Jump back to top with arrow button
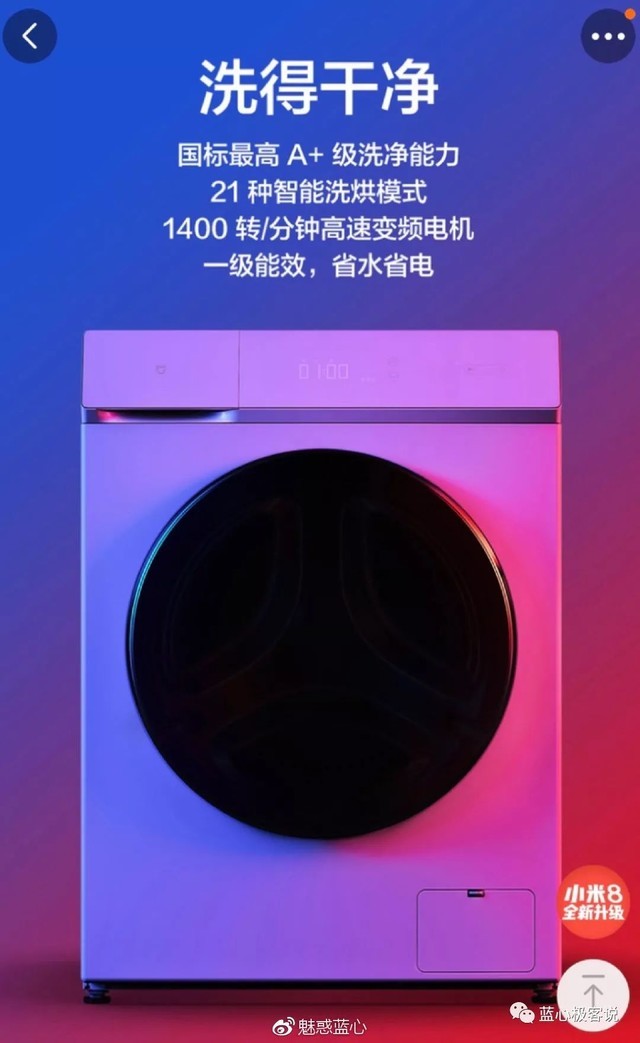This screenshot has height=1043, width=640. (x=592, y=995)
